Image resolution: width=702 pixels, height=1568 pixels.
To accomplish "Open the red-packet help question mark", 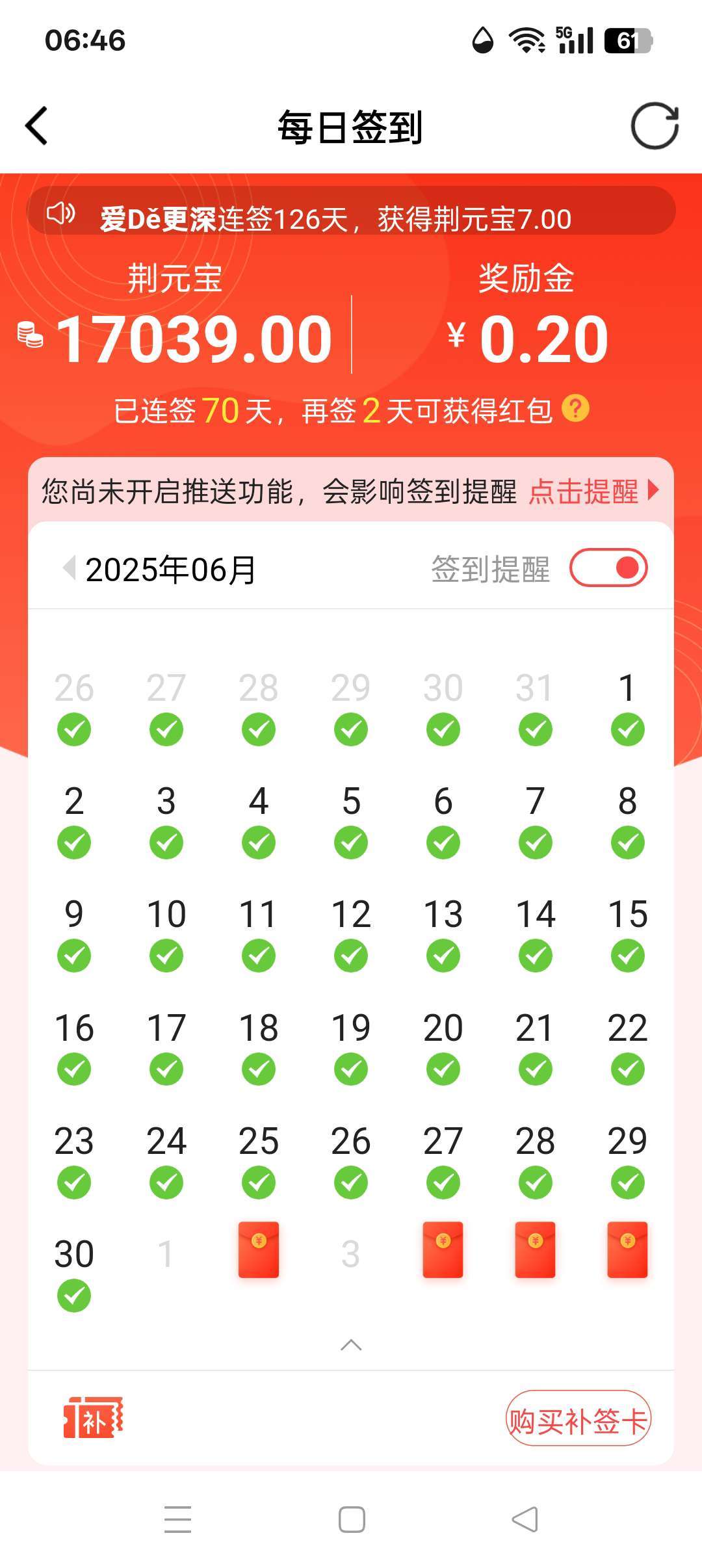I will click(x=575, y=409).
